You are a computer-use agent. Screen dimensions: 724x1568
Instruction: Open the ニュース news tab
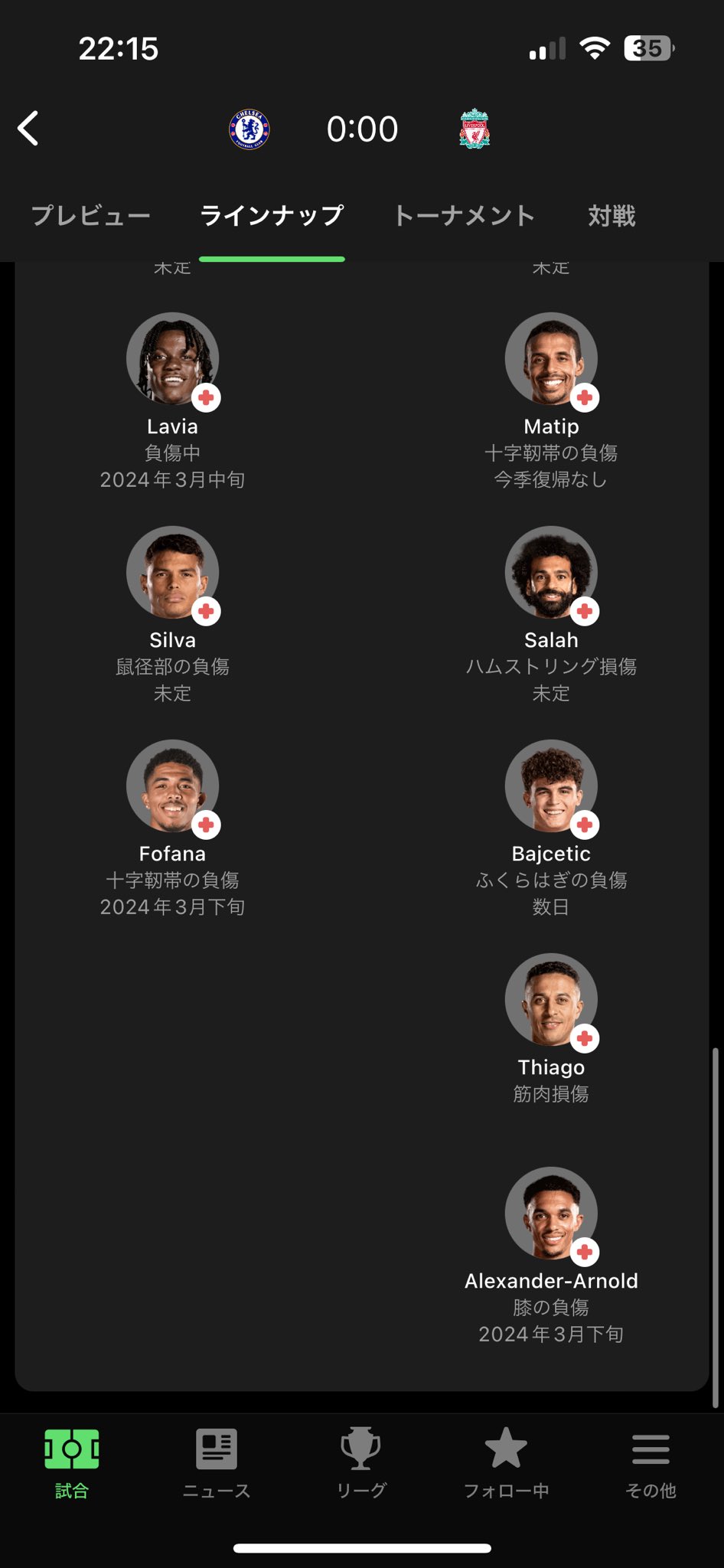coord(217,1462)
